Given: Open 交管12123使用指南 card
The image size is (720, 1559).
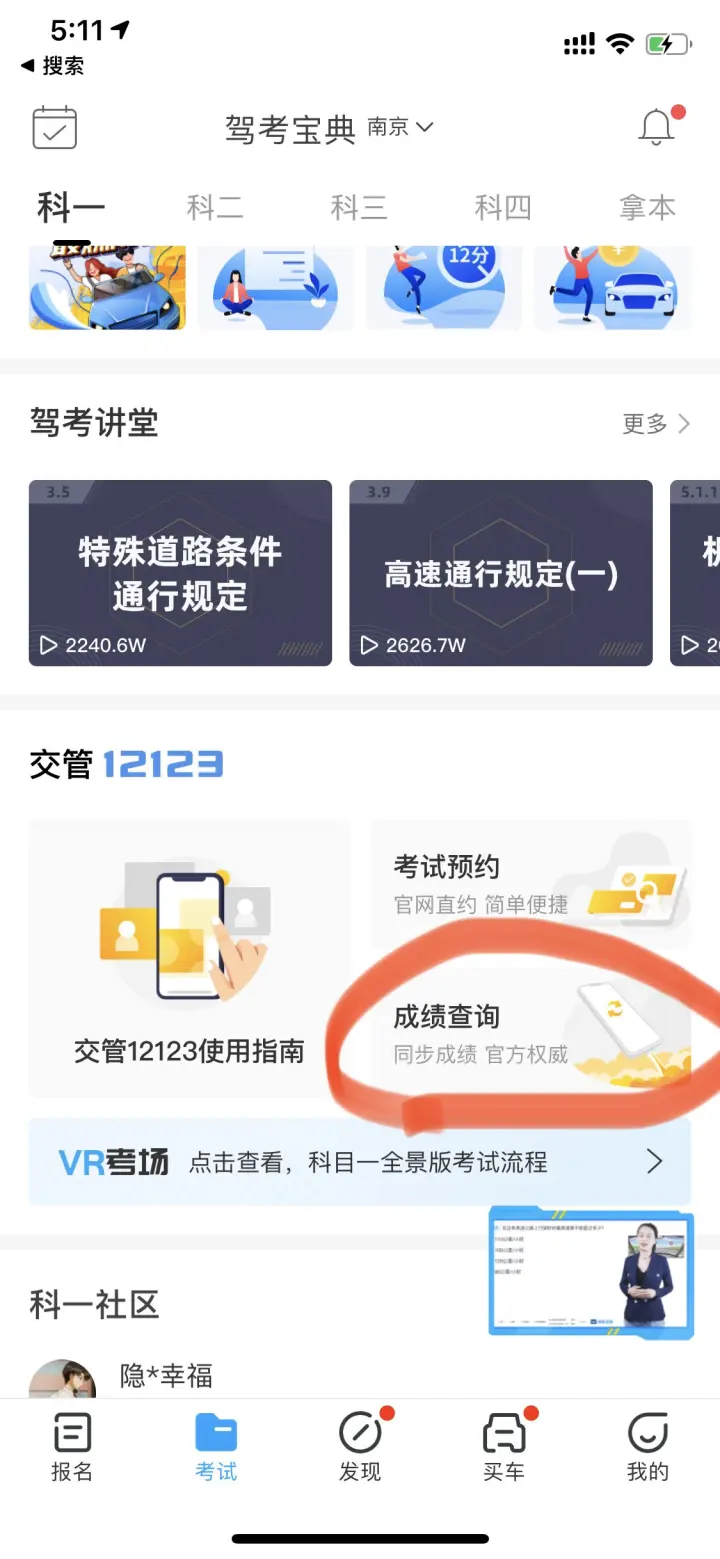Looking at the screenshot, I should coord(189,958).
